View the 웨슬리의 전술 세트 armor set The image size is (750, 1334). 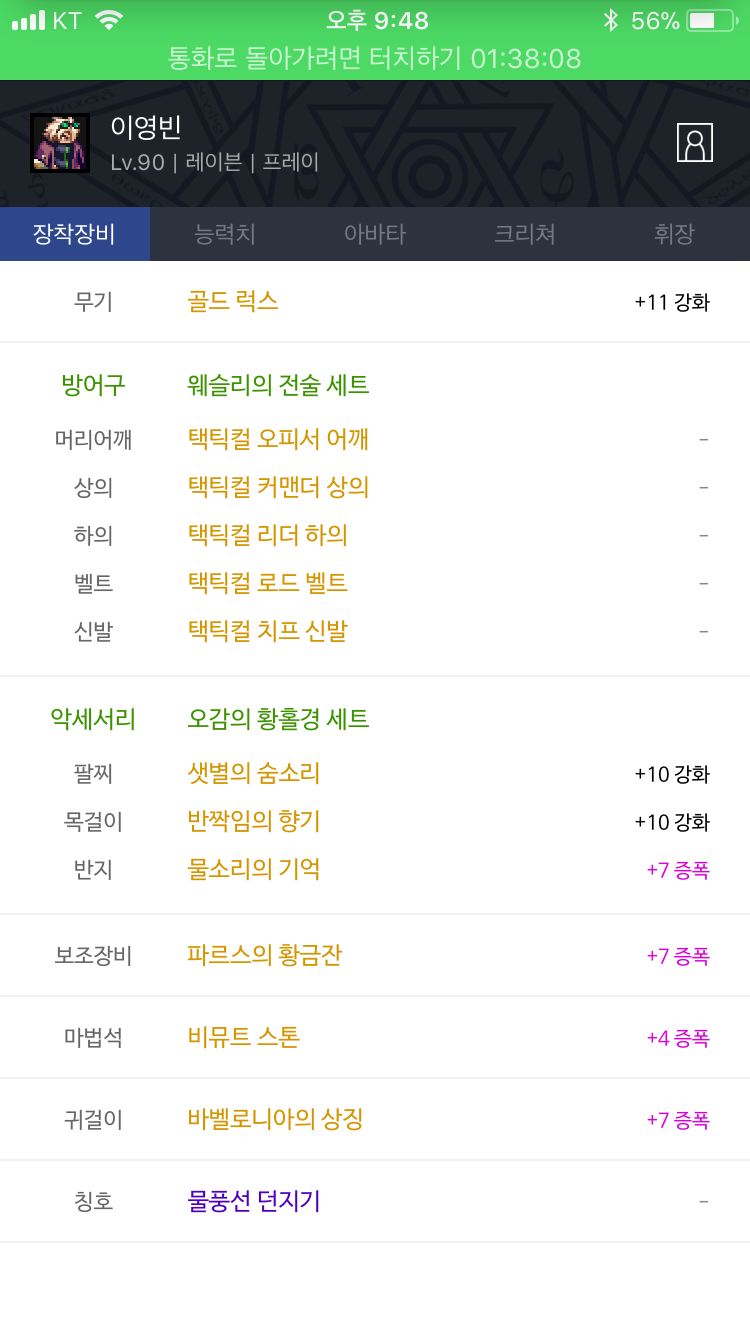coord(278,385)
